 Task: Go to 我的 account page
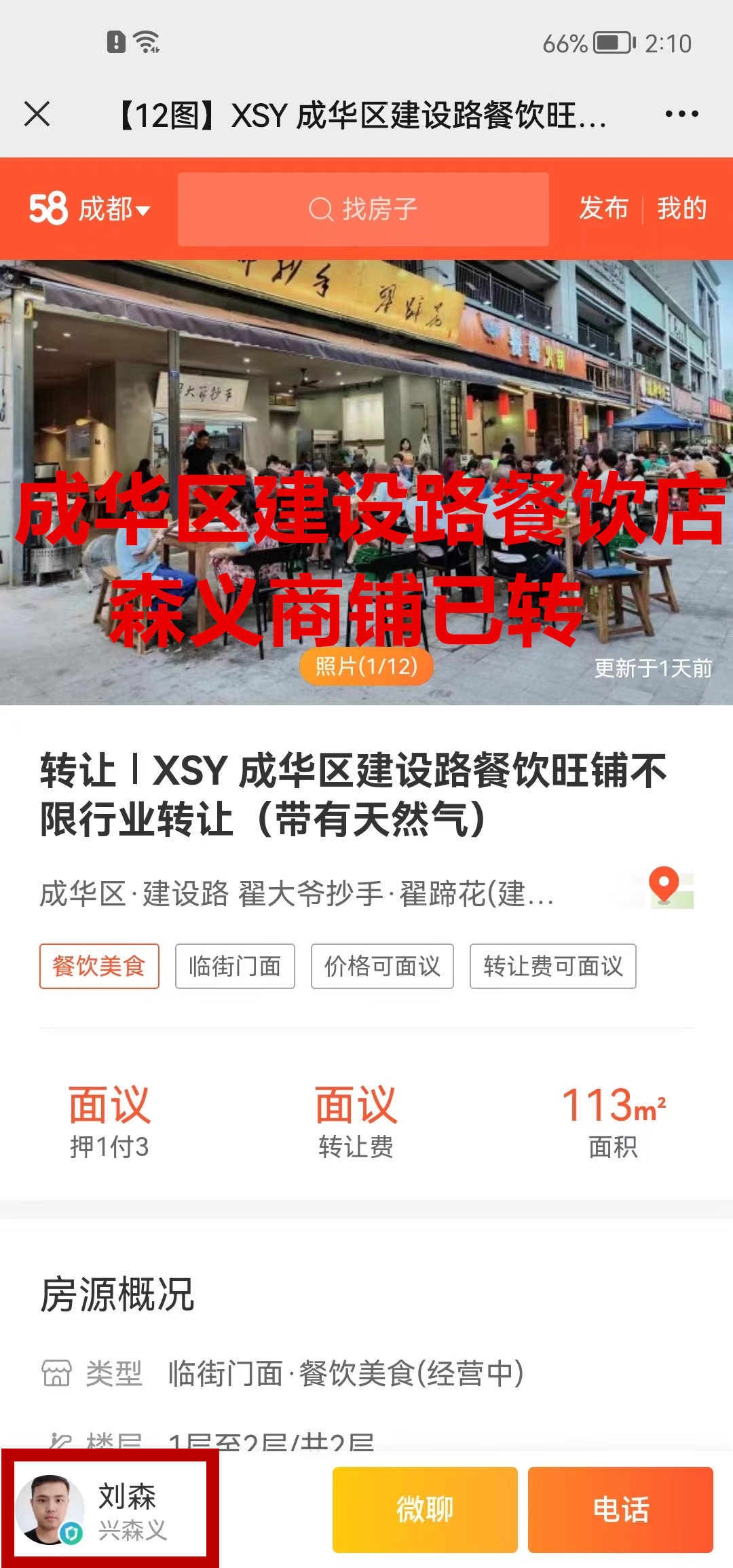coord(681,208)
